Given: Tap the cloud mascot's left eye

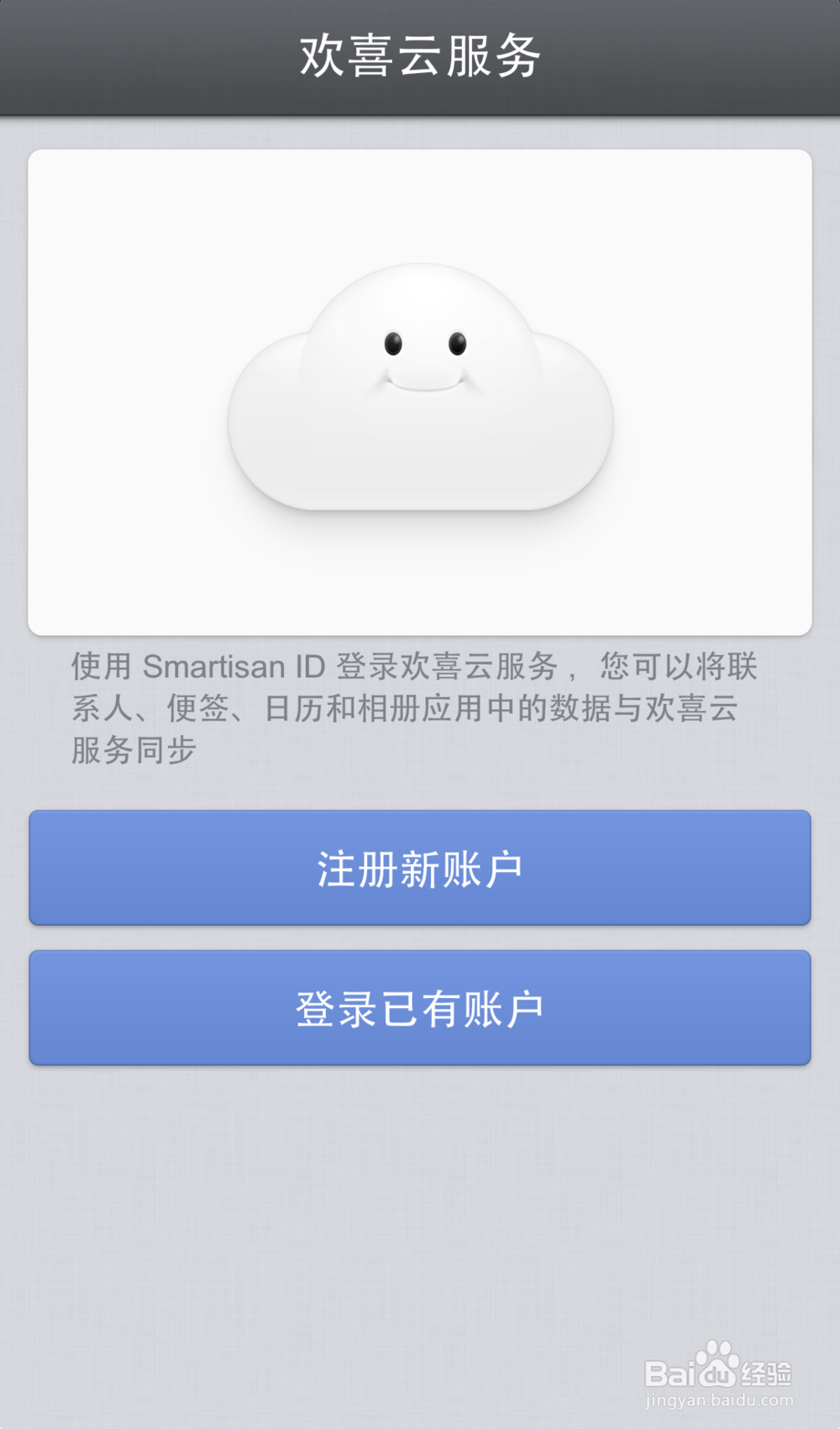Looking at the screenshot, I should pos(391,342).
